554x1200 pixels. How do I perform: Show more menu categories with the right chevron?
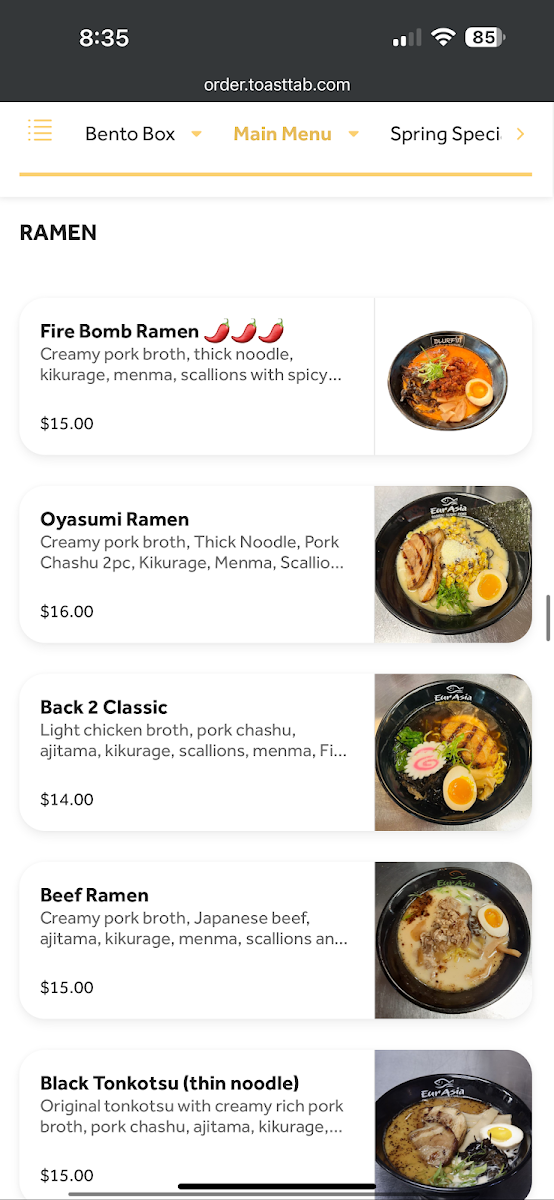520,134
